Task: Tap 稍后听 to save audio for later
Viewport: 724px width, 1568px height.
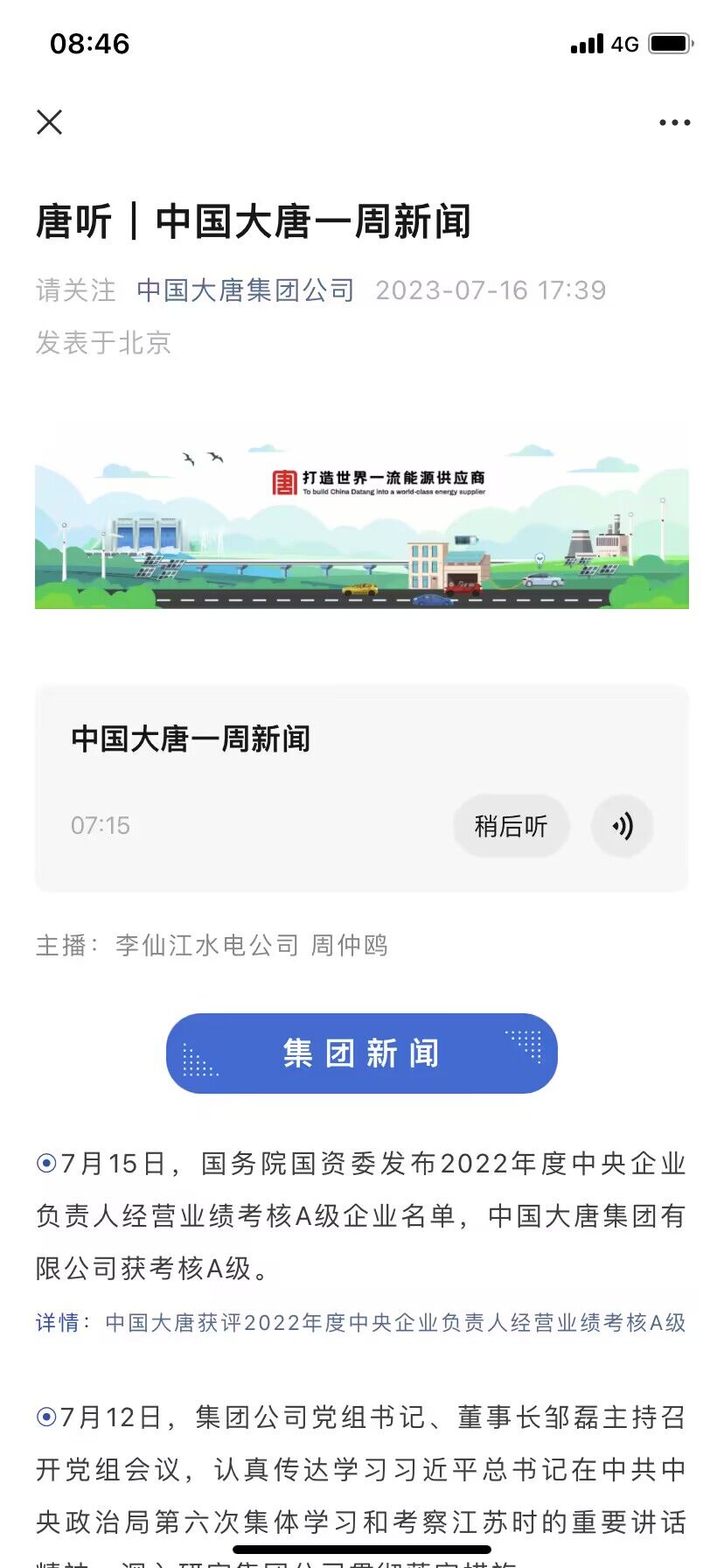Action: click(x=512, y=825)
